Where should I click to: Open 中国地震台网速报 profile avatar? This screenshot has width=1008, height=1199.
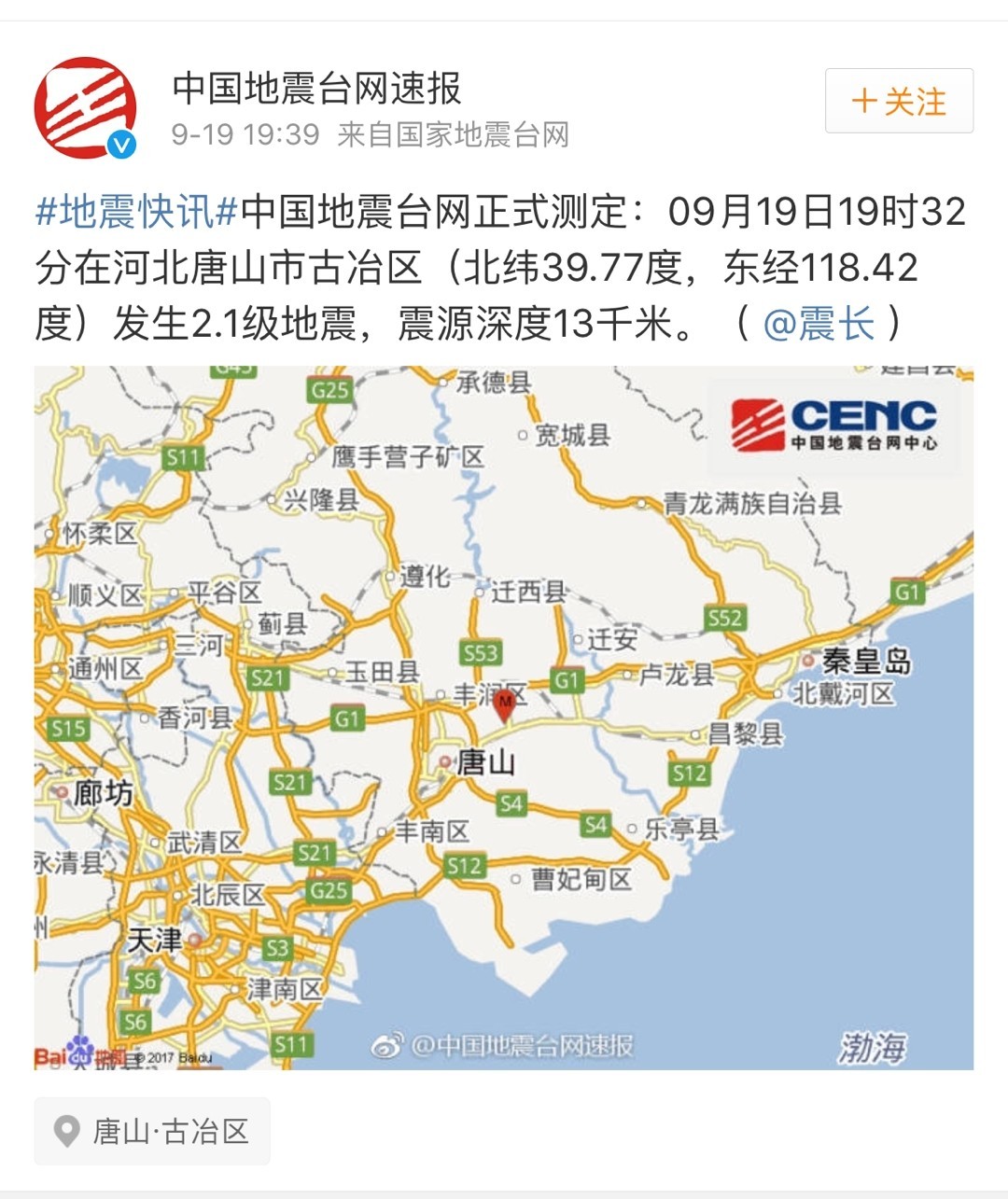pyautogui.click(x=85, y=107)
